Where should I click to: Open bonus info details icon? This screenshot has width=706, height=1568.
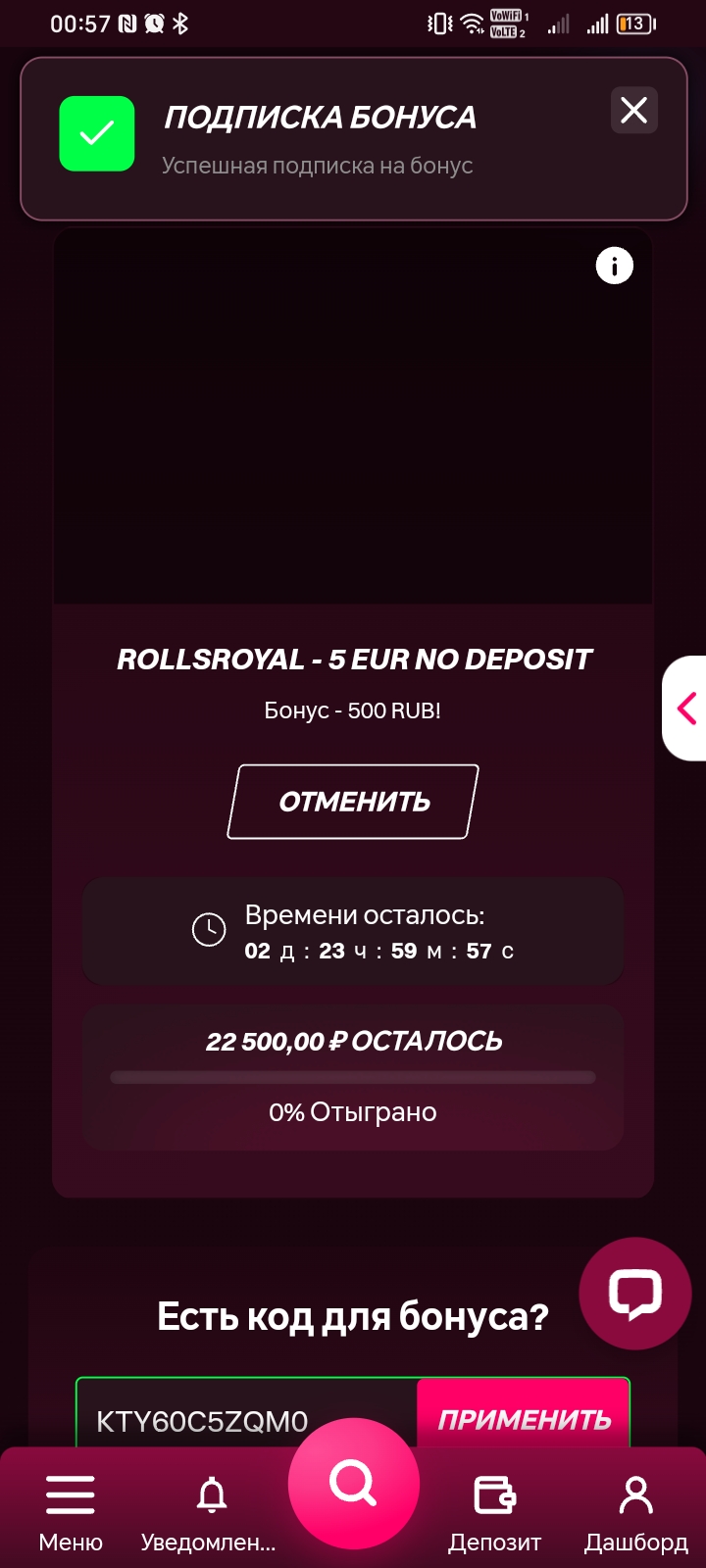point(615,266)
